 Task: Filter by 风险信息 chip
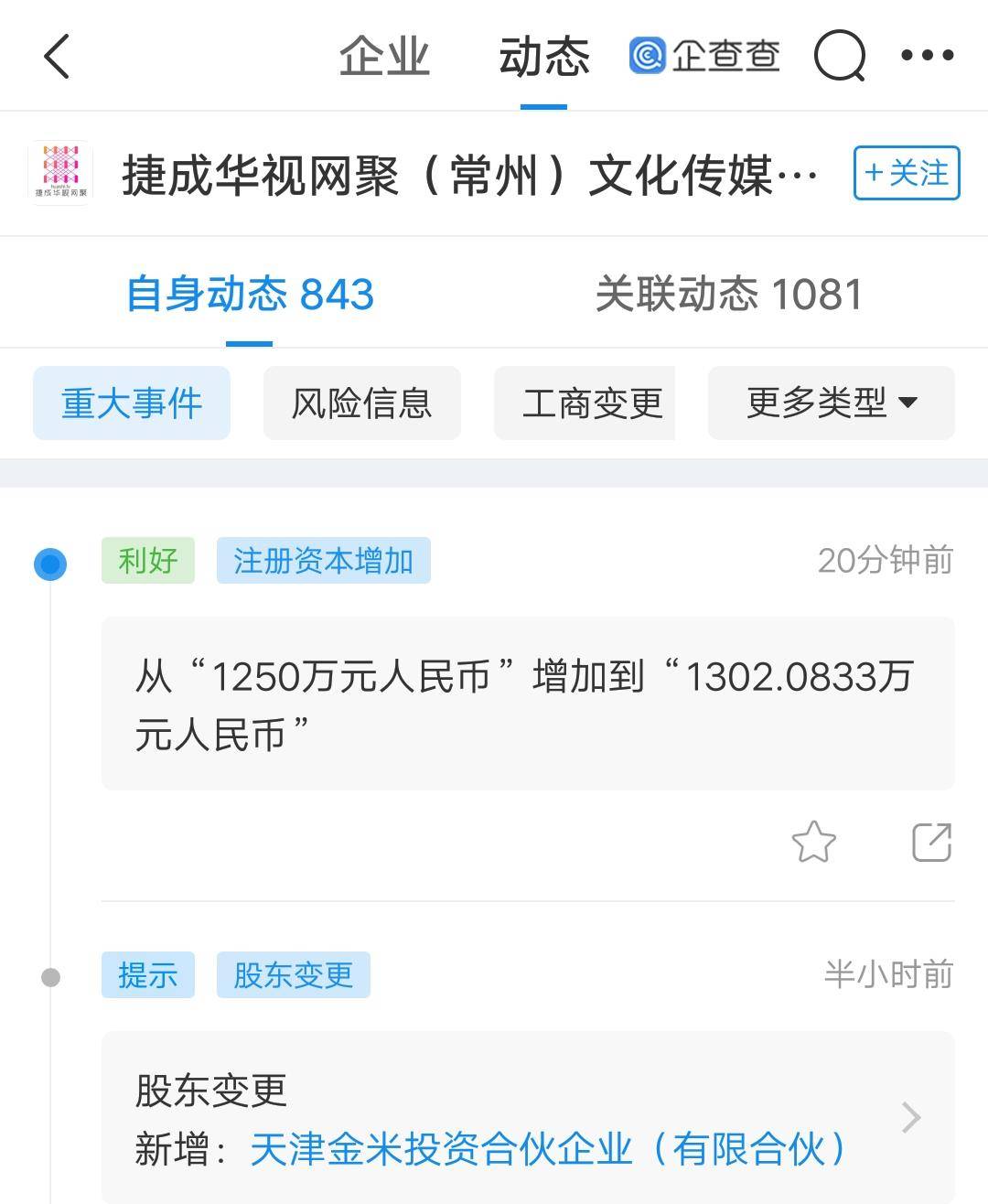pyautogui.click(x=361, y=403)
